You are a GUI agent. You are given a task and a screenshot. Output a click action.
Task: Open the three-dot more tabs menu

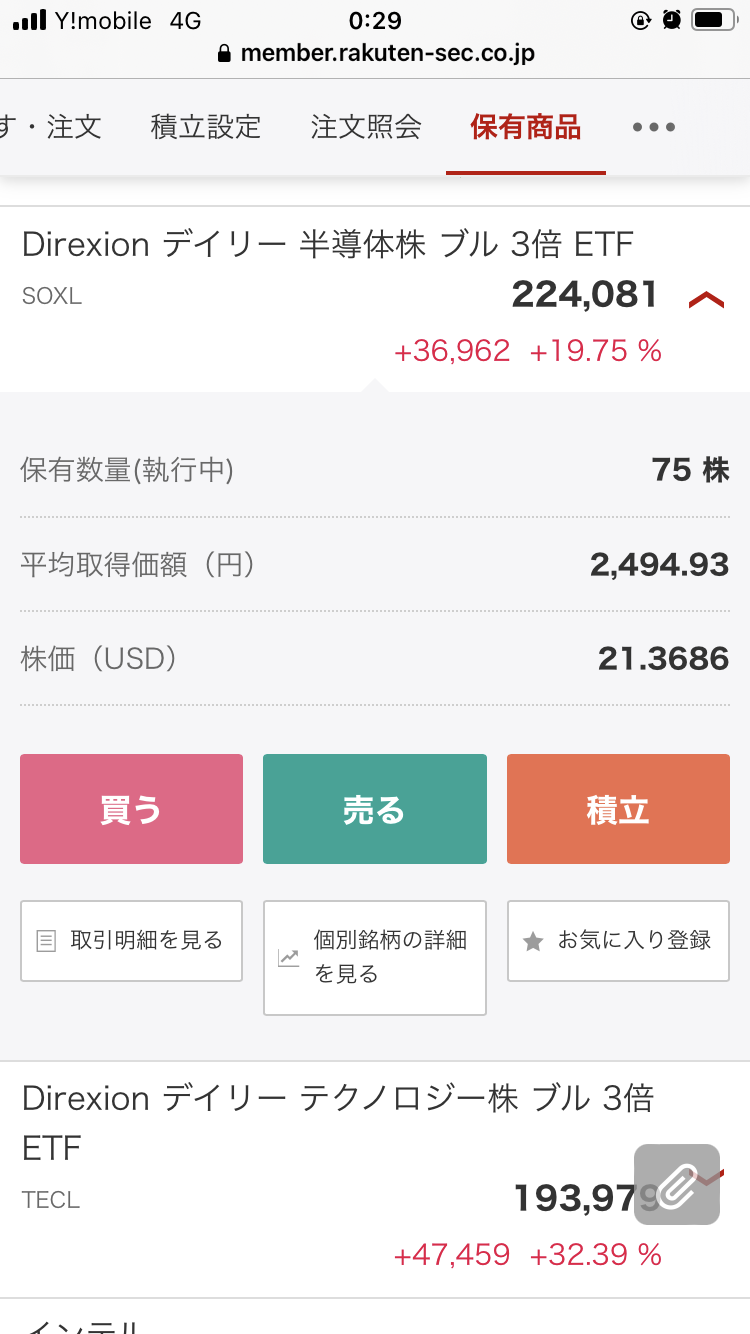(654, 127)
